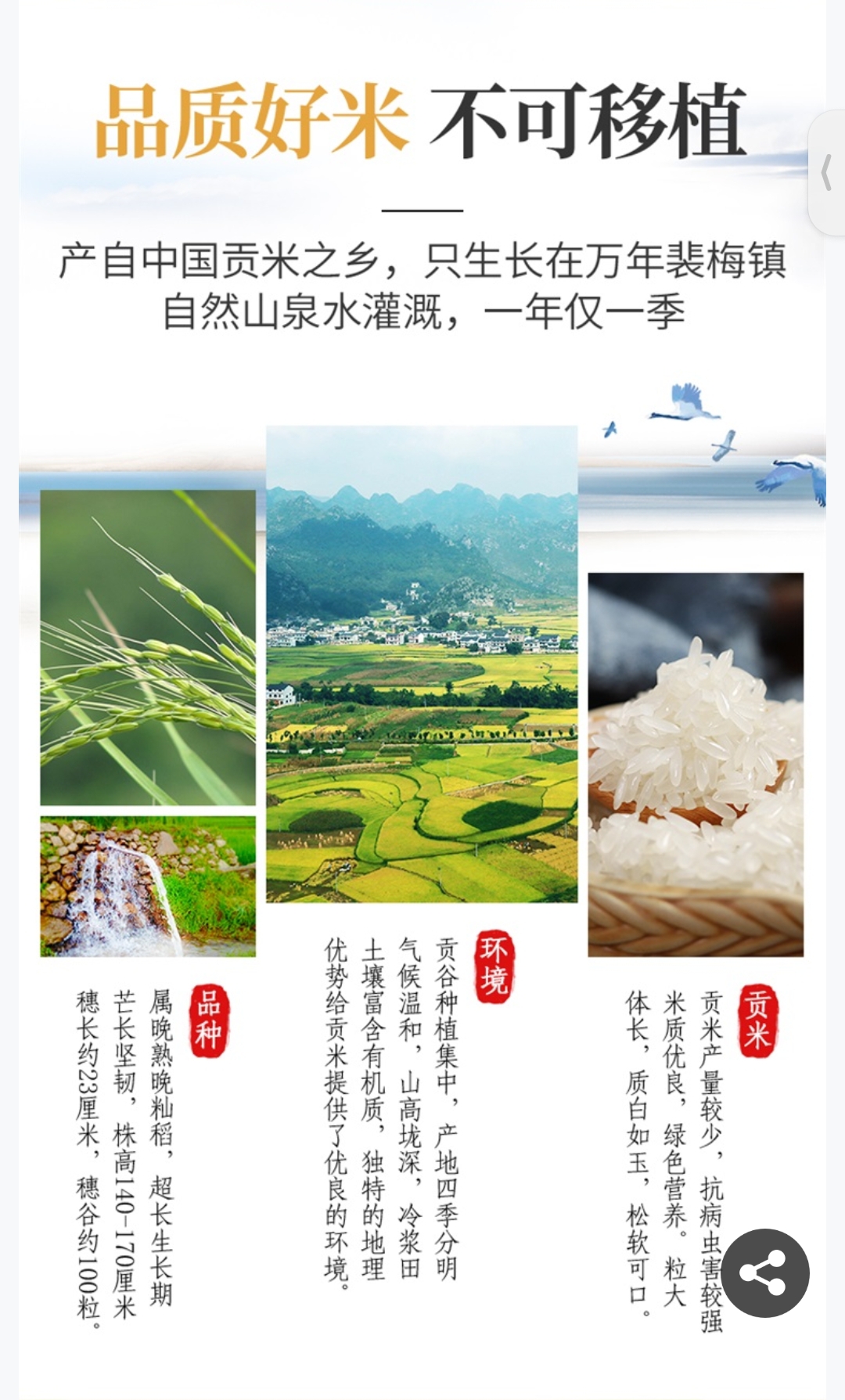The image size is (845, 1400).
Task: Tap the floating share button
Action: [x=764, y=1272]
